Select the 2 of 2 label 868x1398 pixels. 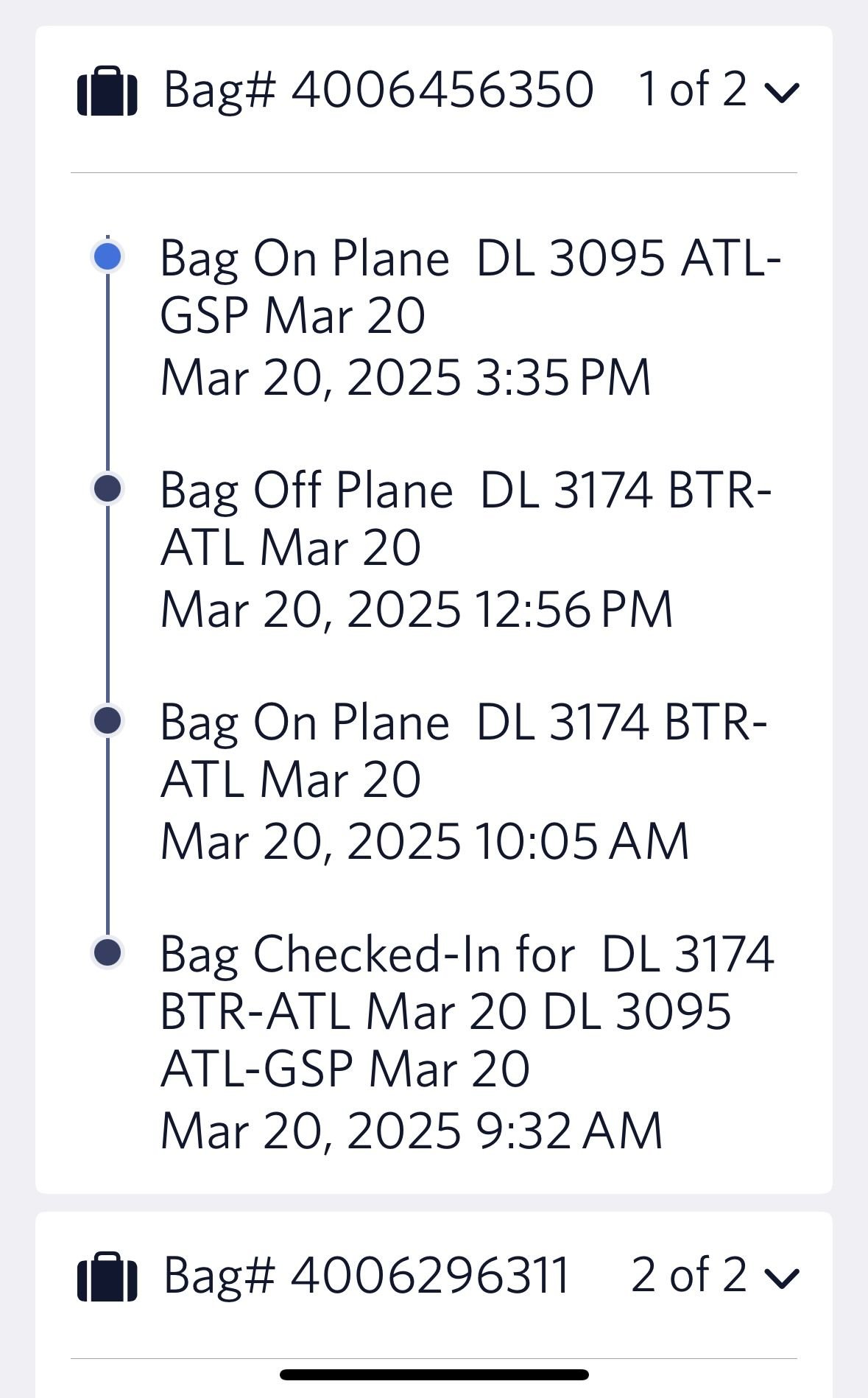(x=688, y=1274)
